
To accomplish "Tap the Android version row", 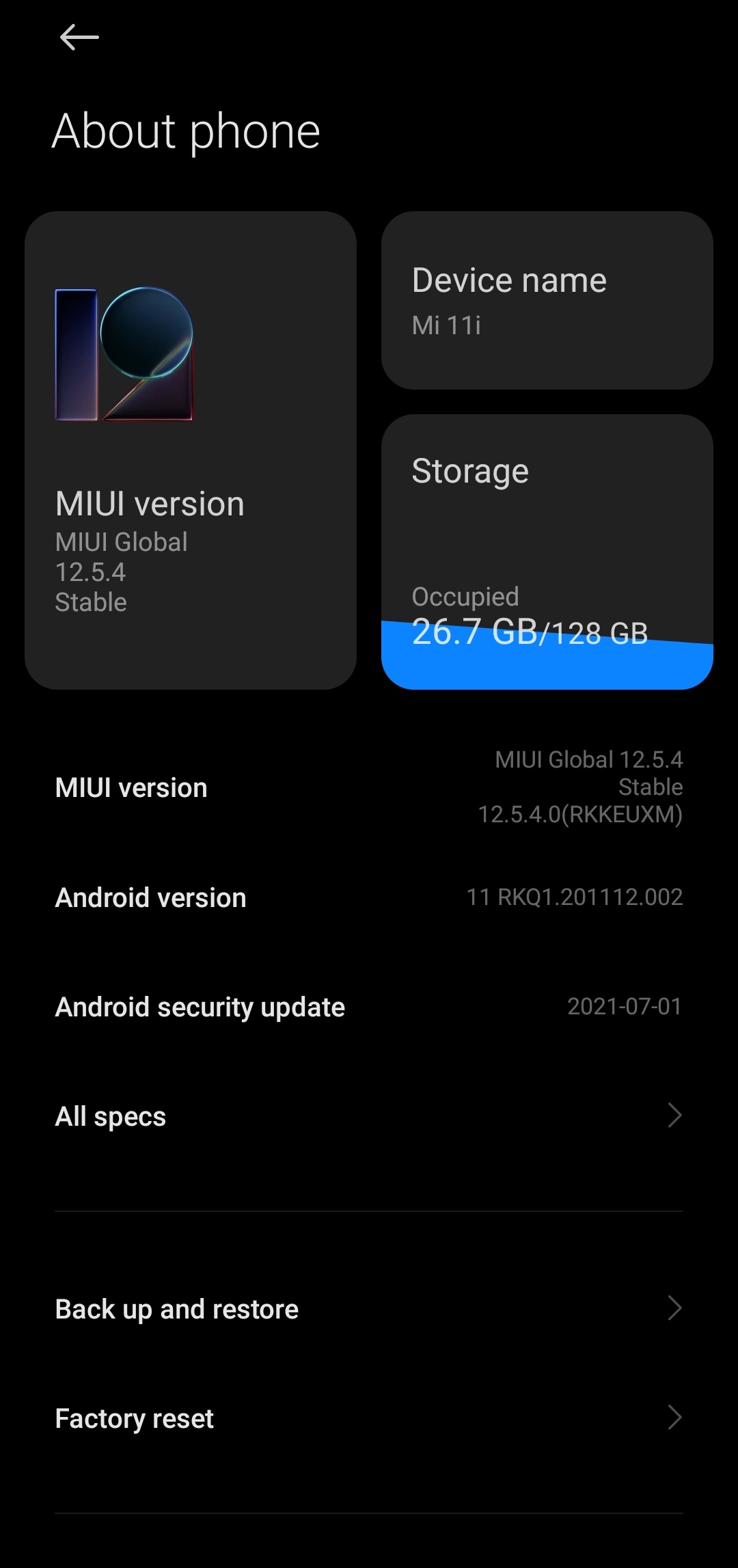I will pos(369,897).
